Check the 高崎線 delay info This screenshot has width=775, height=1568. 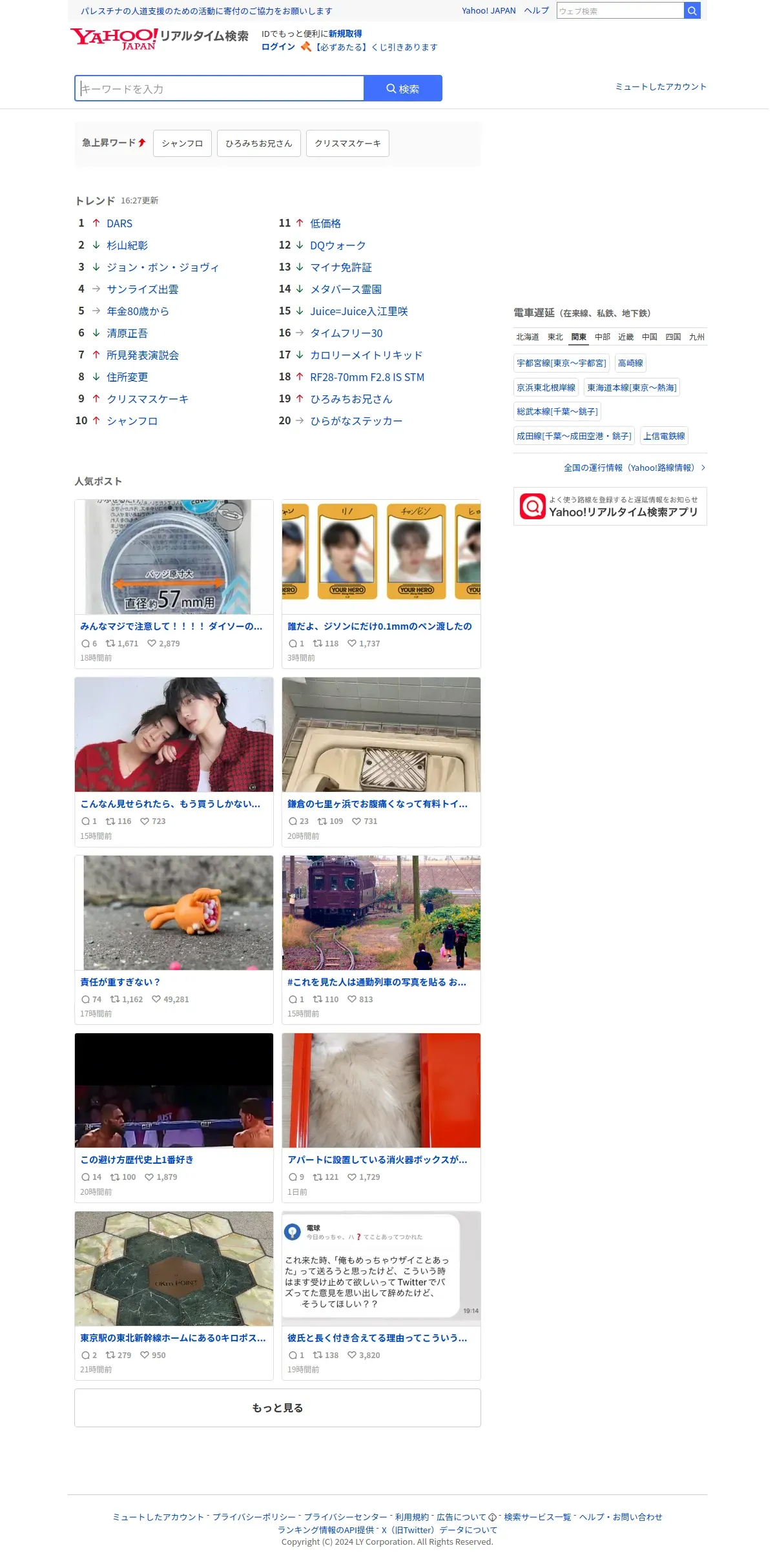(630, 364)
